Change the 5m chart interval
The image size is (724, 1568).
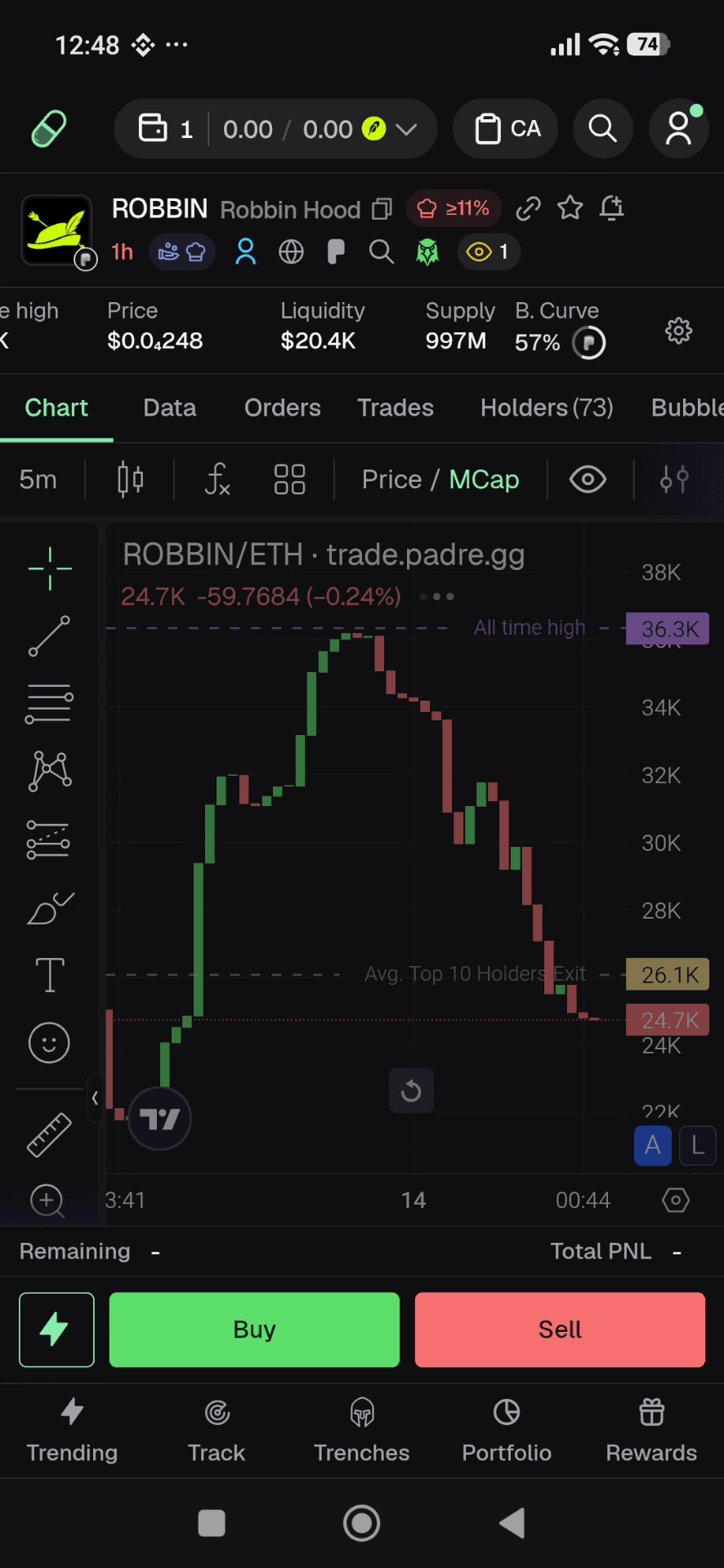click(38, 479)
